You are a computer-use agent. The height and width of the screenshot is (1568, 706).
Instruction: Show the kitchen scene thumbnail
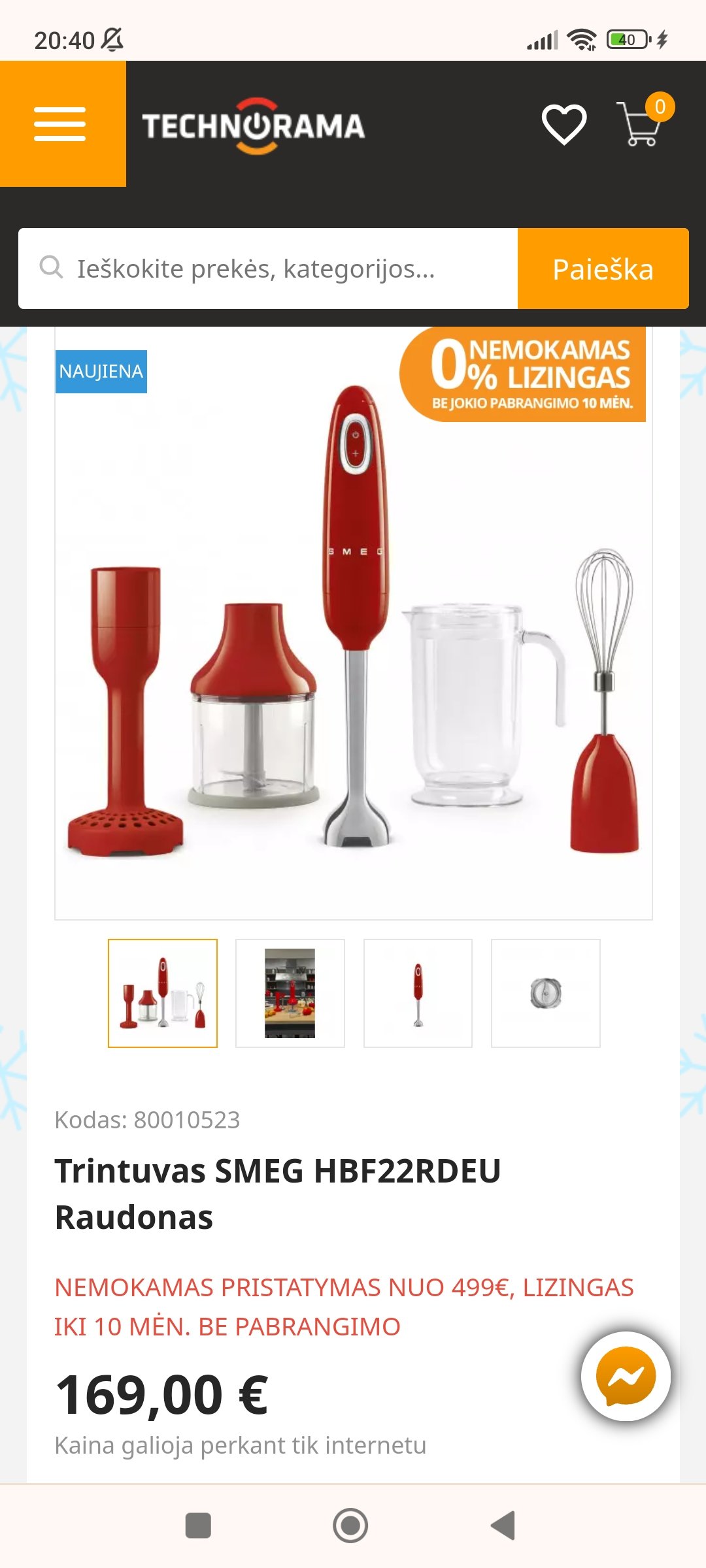pyautogui.click(x=290, y=993)
